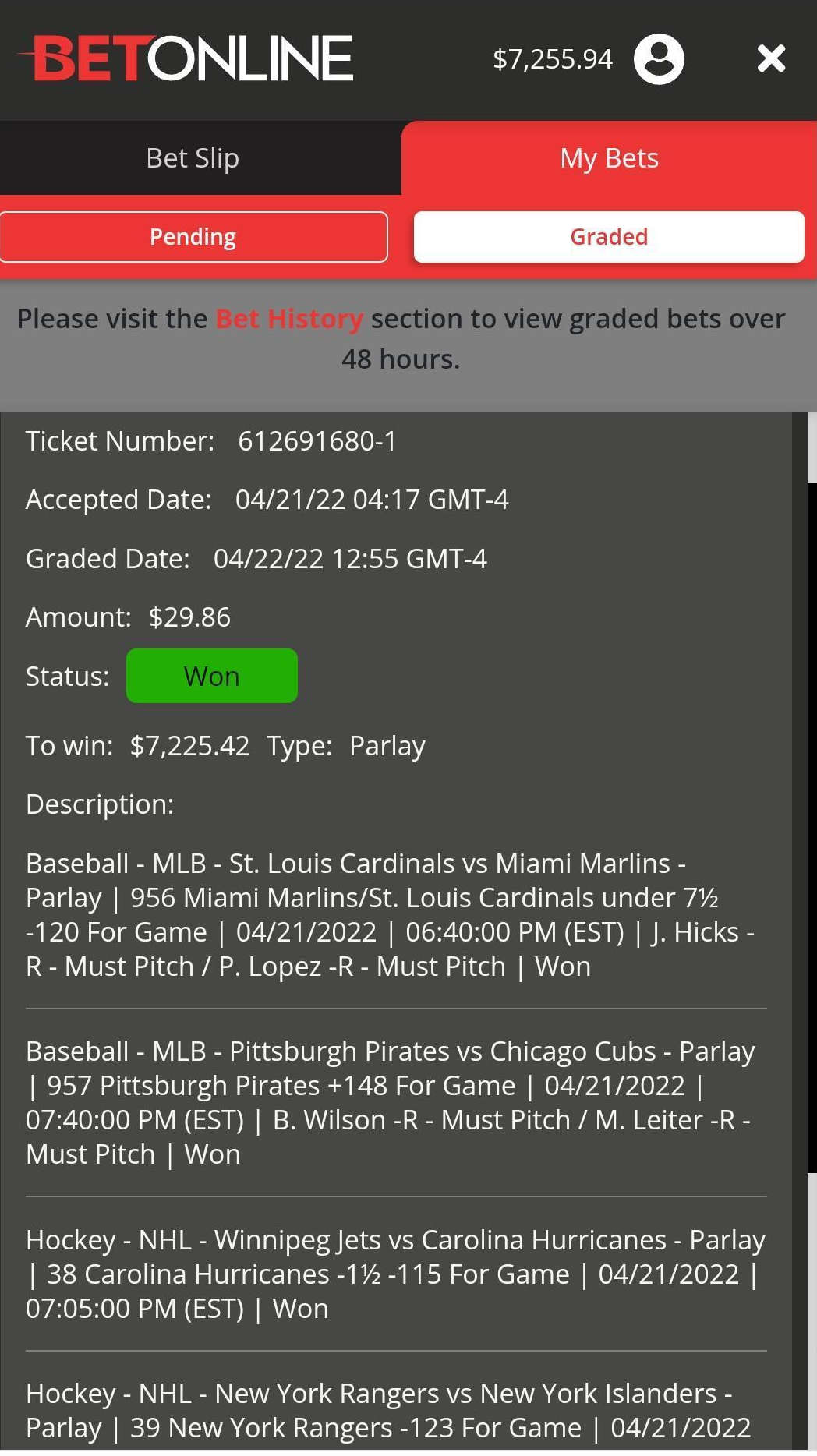
Task: Show Pending bets
Action: tap(193, 237)
